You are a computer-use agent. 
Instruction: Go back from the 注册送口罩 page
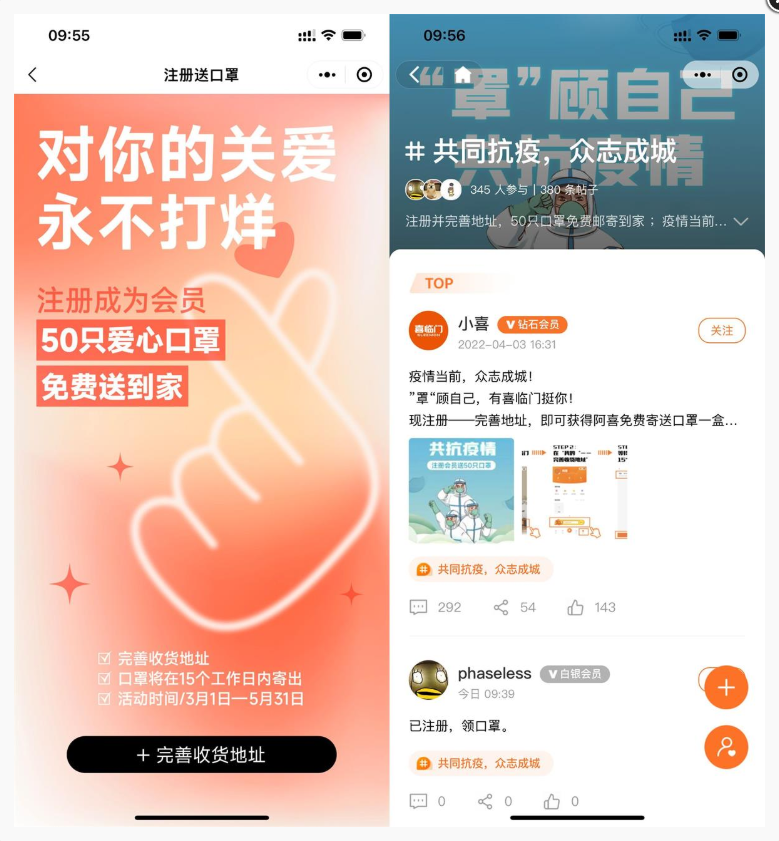point(33,75)
